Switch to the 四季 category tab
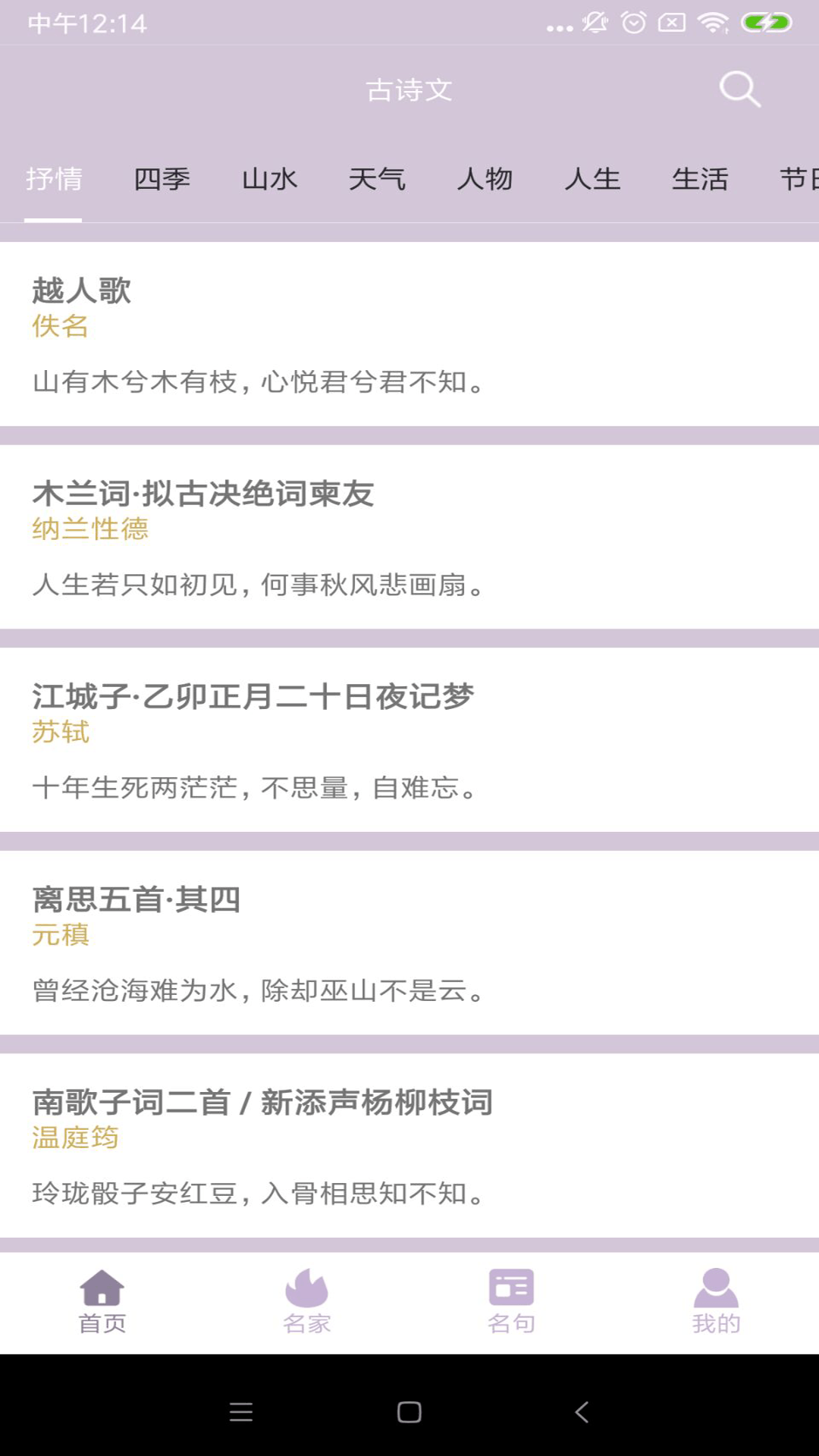 pyautogui.click(x=162, y=180)
